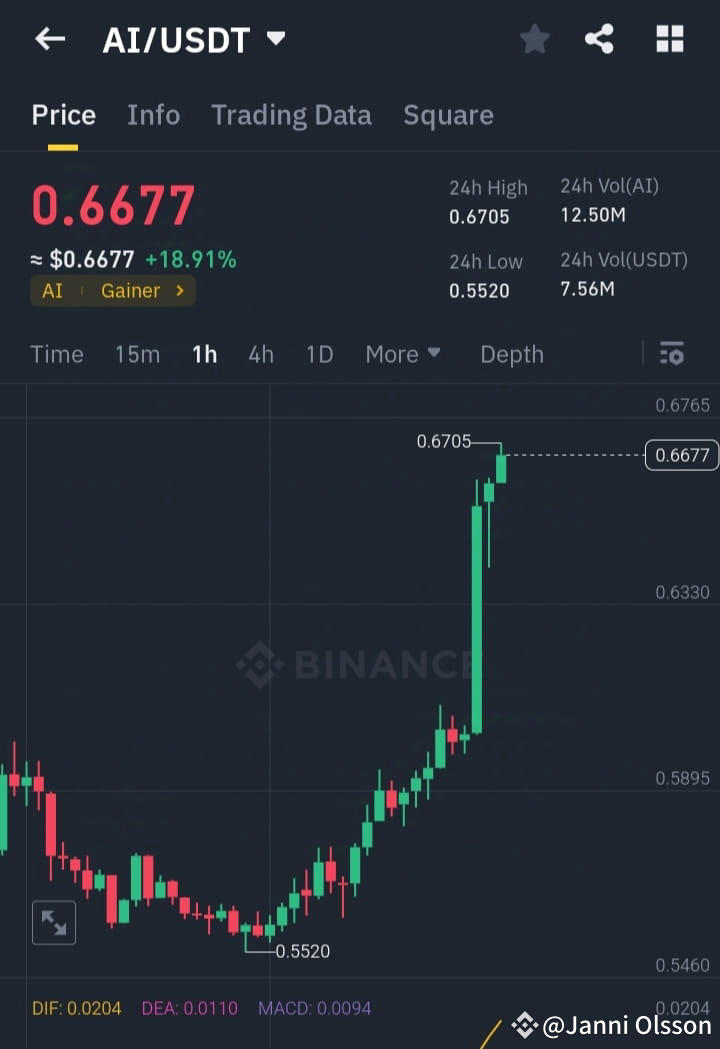
Task: Open the More intervals dropdown
Action: [x=402, y=354]
